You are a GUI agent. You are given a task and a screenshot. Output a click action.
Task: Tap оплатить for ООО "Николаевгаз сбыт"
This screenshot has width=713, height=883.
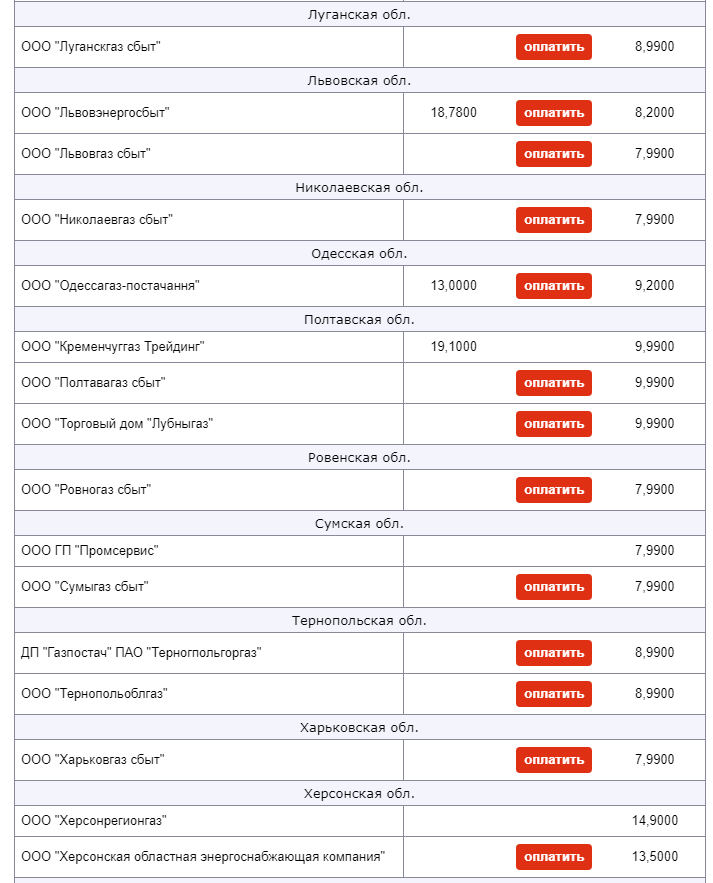coord(553,220)
